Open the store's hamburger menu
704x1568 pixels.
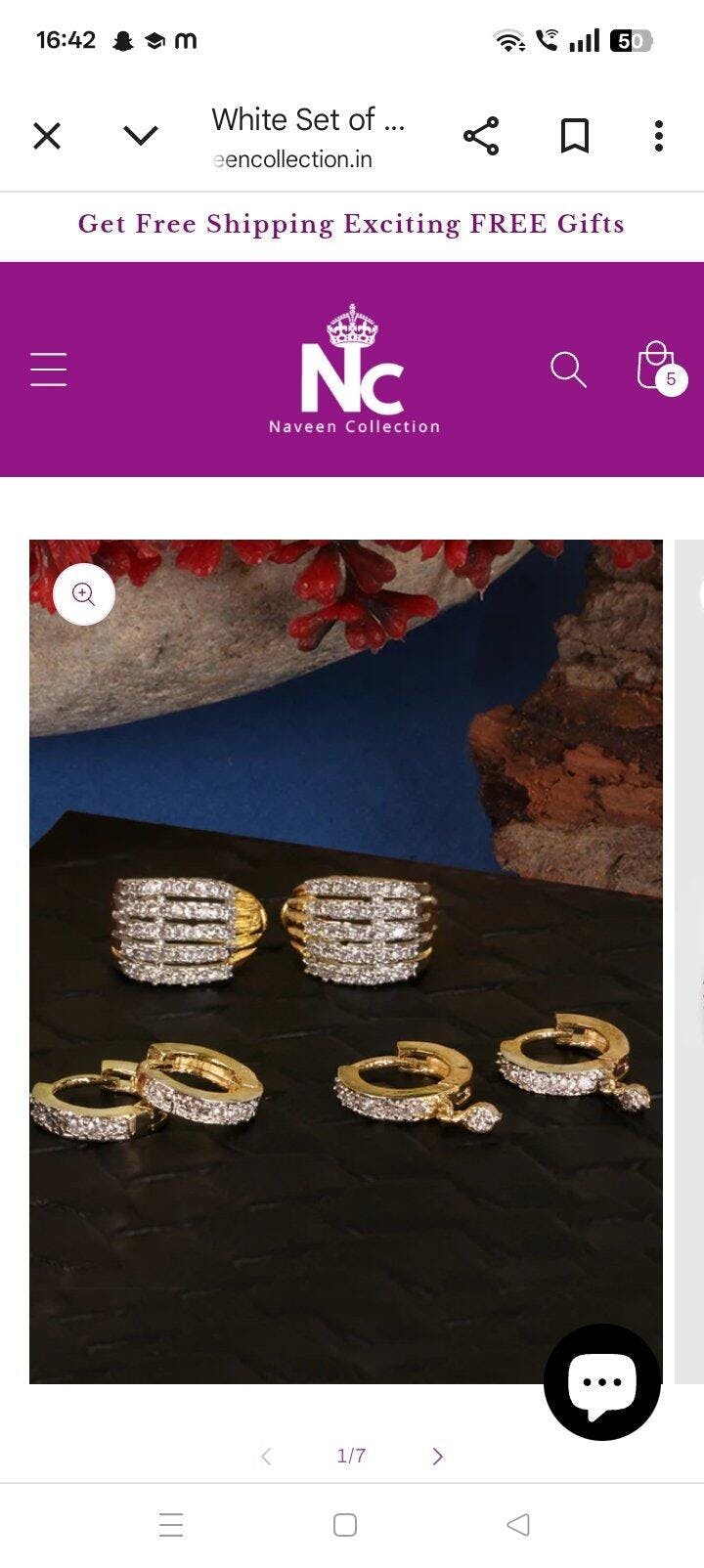pyautogui.click(x=49, y=370)
